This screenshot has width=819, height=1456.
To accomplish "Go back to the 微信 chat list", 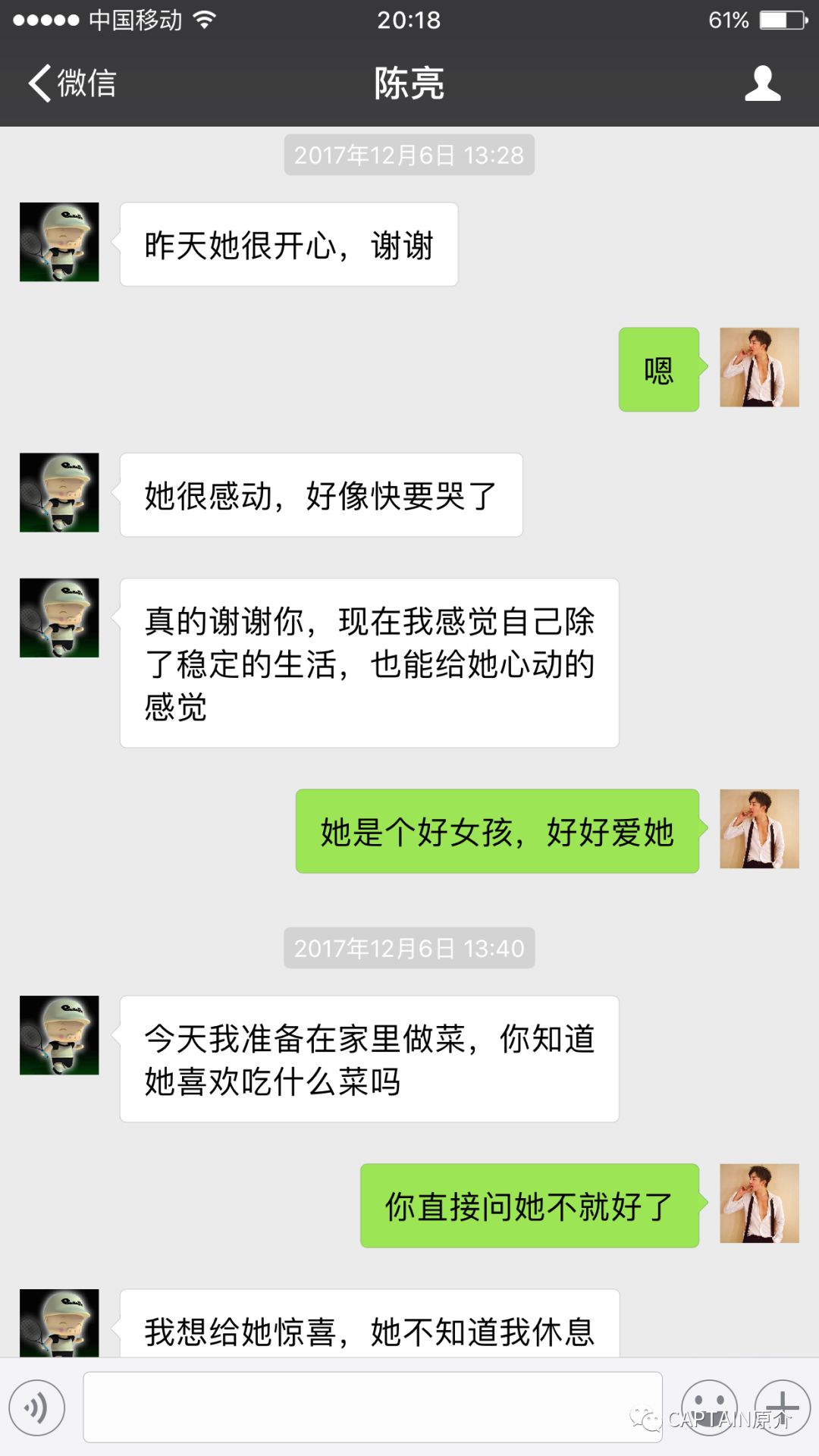I will [x=72, y=83].
